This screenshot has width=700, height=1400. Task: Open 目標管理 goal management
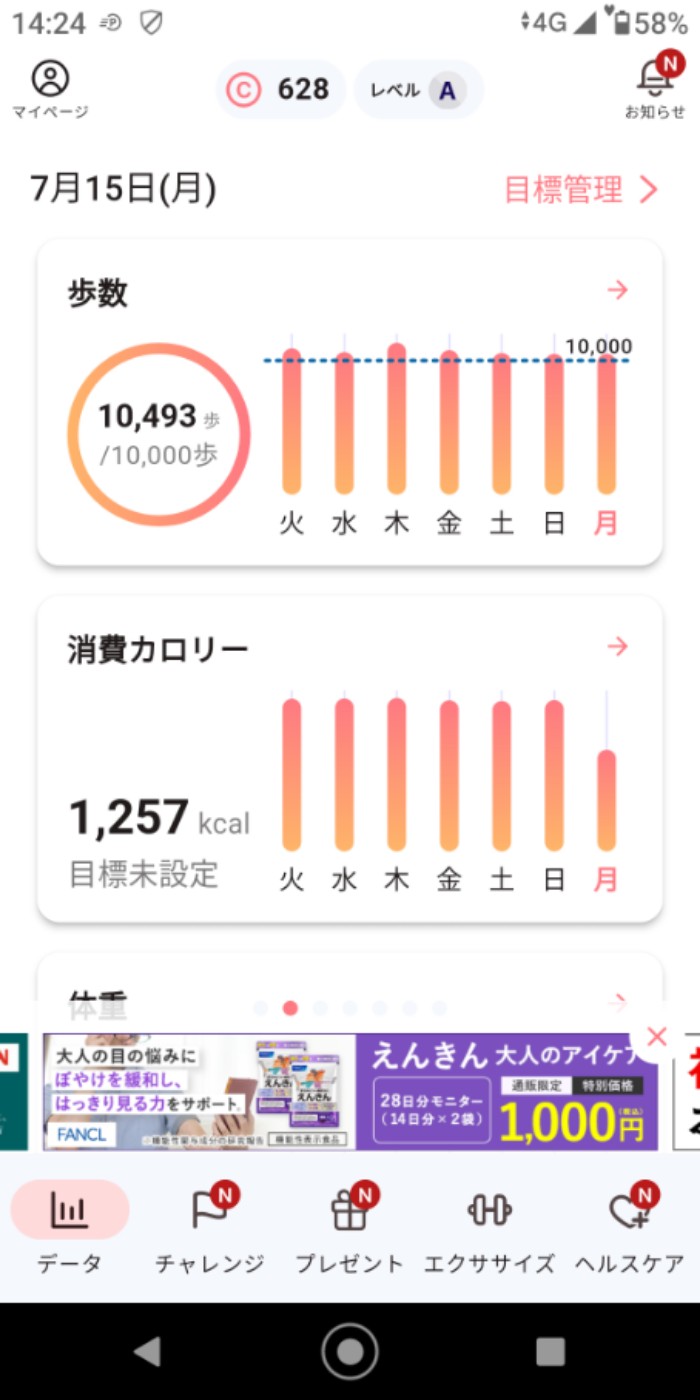click(x=580, y=189)
